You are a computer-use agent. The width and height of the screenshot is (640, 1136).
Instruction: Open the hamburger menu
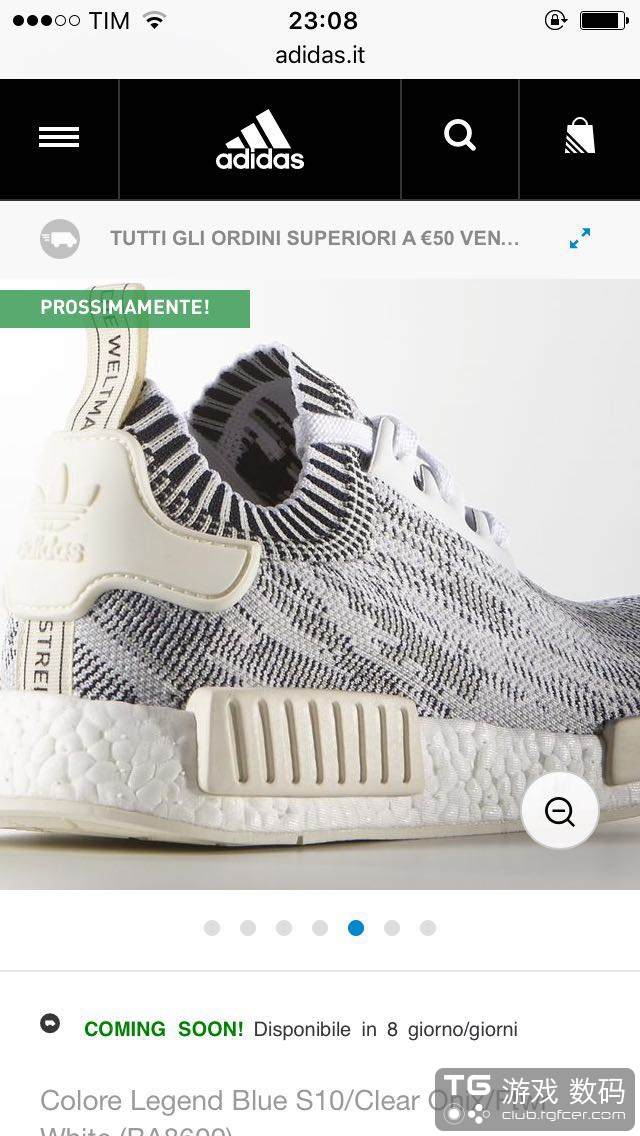[59, 138]
